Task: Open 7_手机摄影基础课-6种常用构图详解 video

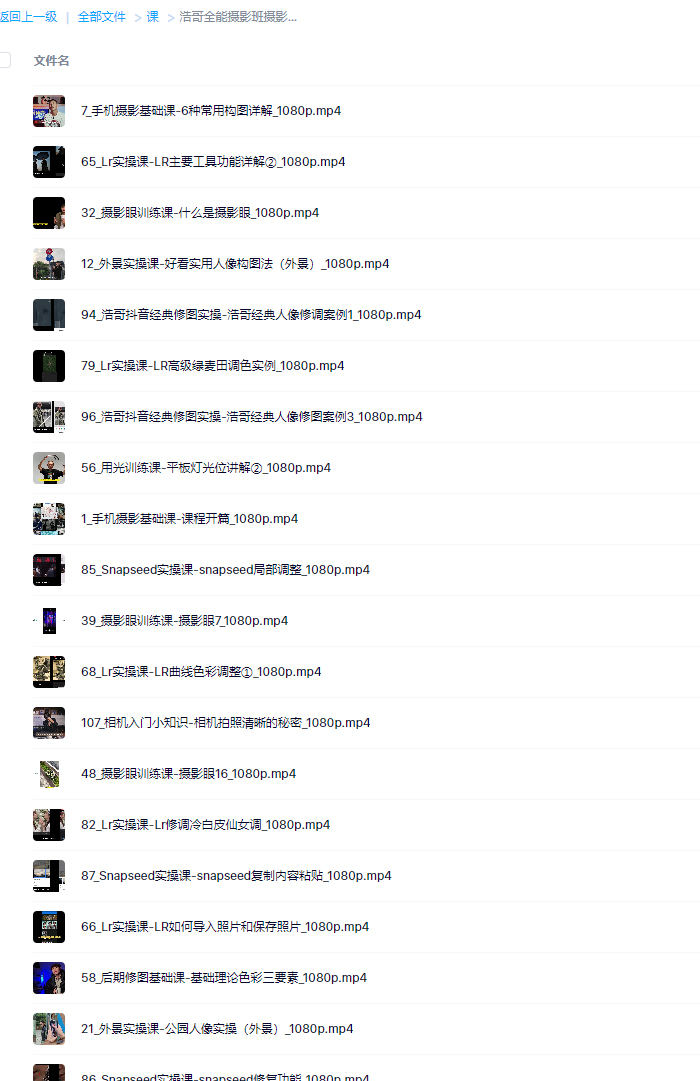Action: (210, 111)
